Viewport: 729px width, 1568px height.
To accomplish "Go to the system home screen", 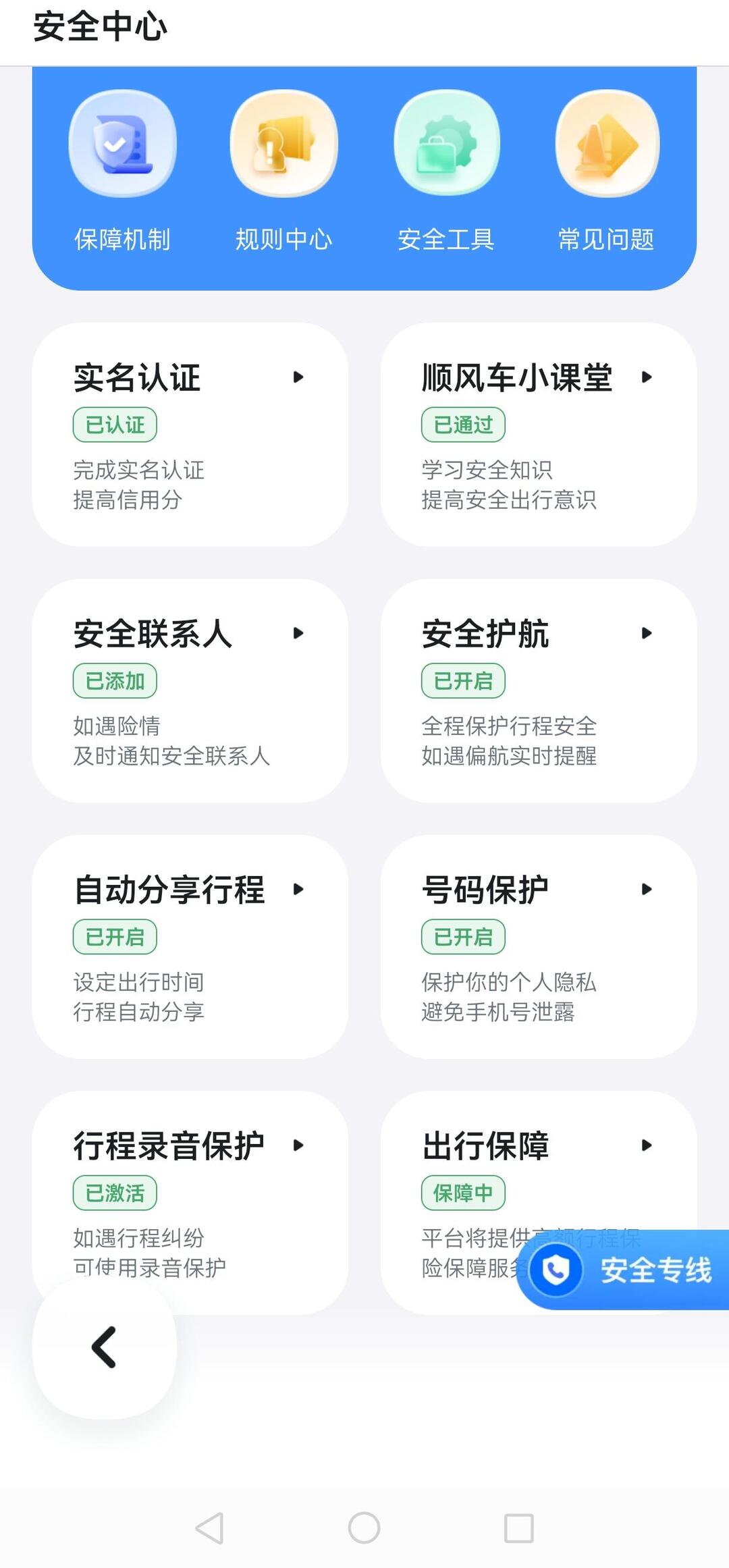I will tap(364, 1528).
